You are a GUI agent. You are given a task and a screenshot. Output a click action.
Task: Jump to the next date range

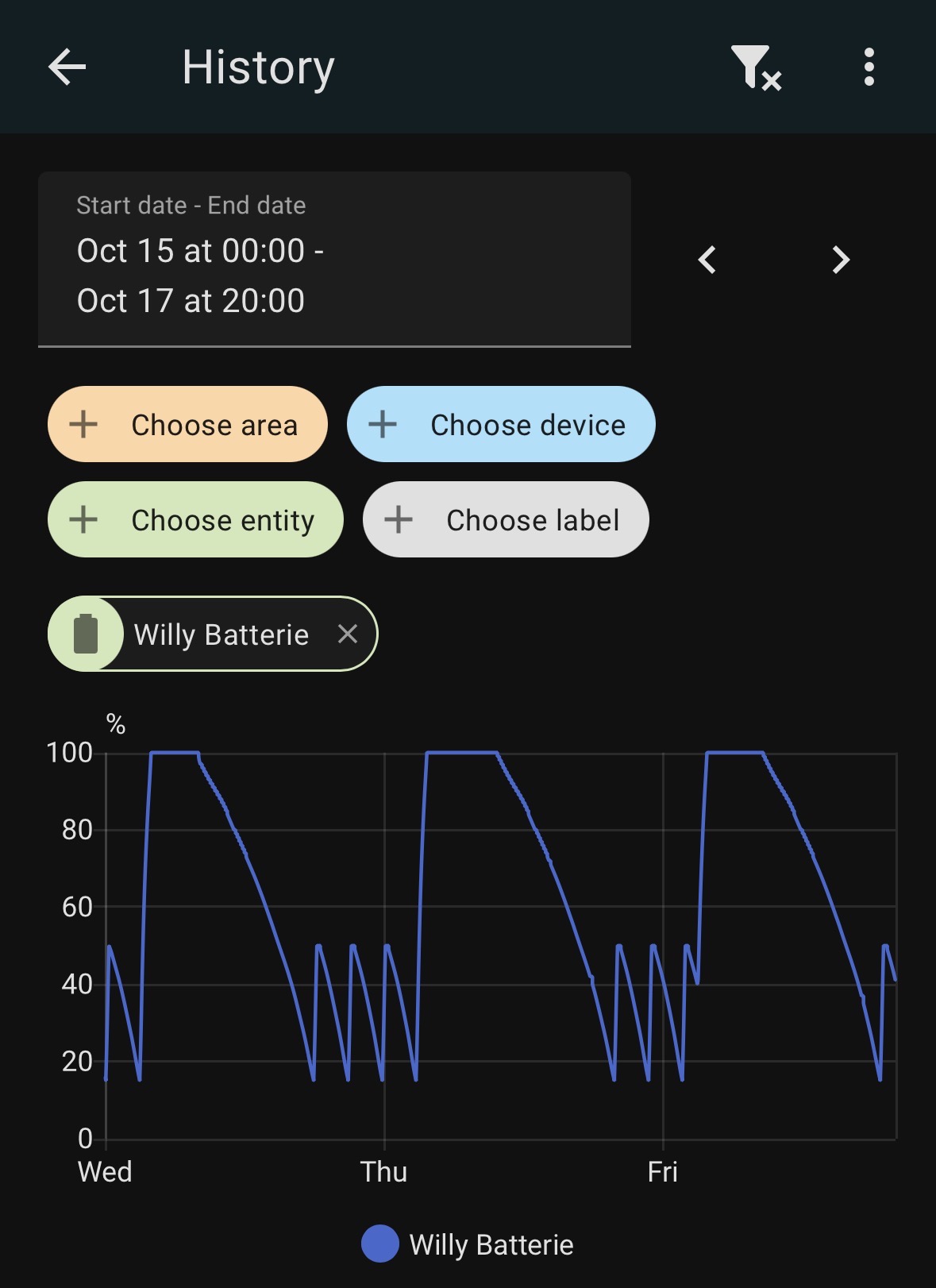pyautogui.click(x=841, y=260)
